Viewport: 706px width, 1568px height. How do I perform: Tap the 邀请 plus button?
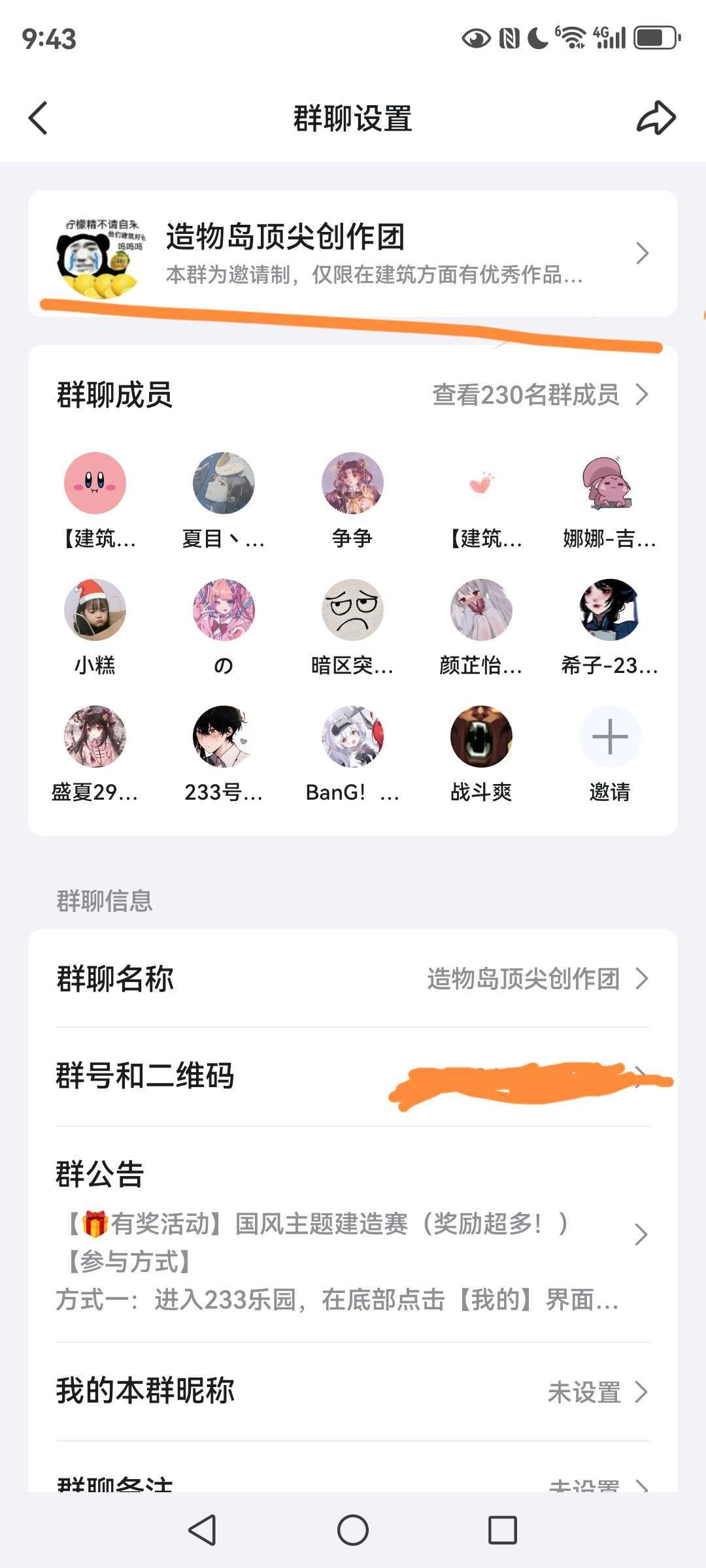(x=610, y=736)
